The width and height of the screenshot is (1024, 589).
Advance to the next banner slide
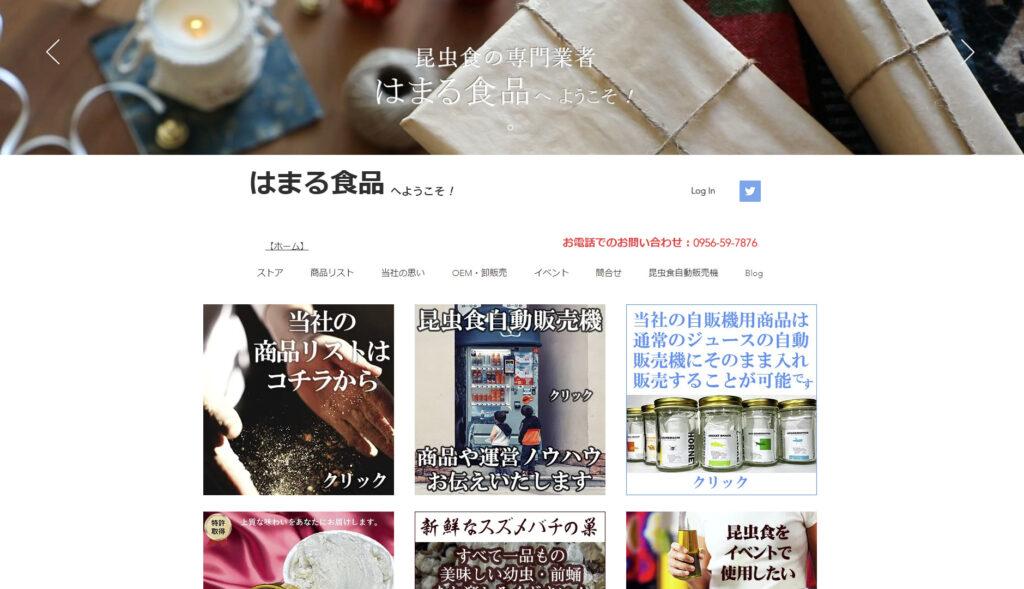pyautogui.click(x=967, y=52)
